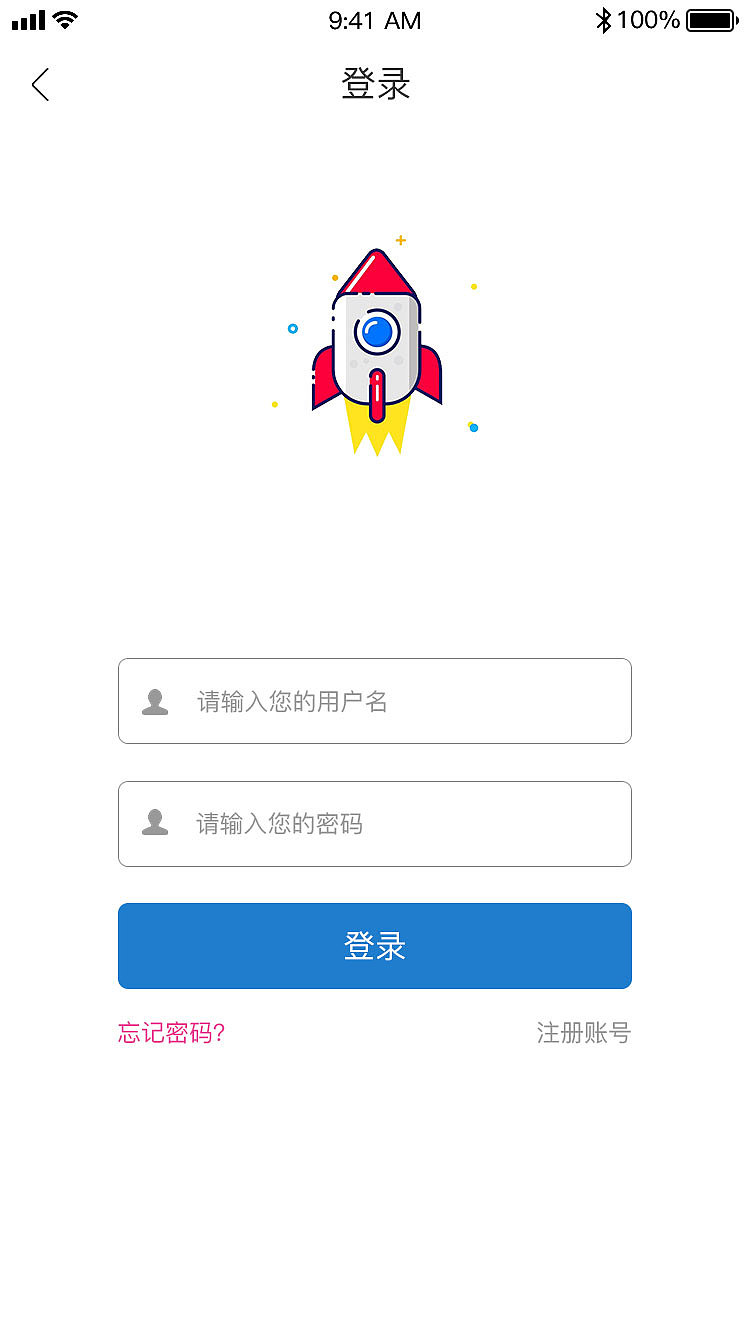Viewport: 750px width, 1334px height.
Task: Open the 注册账号 register account link
Action: coord(583,1032)
